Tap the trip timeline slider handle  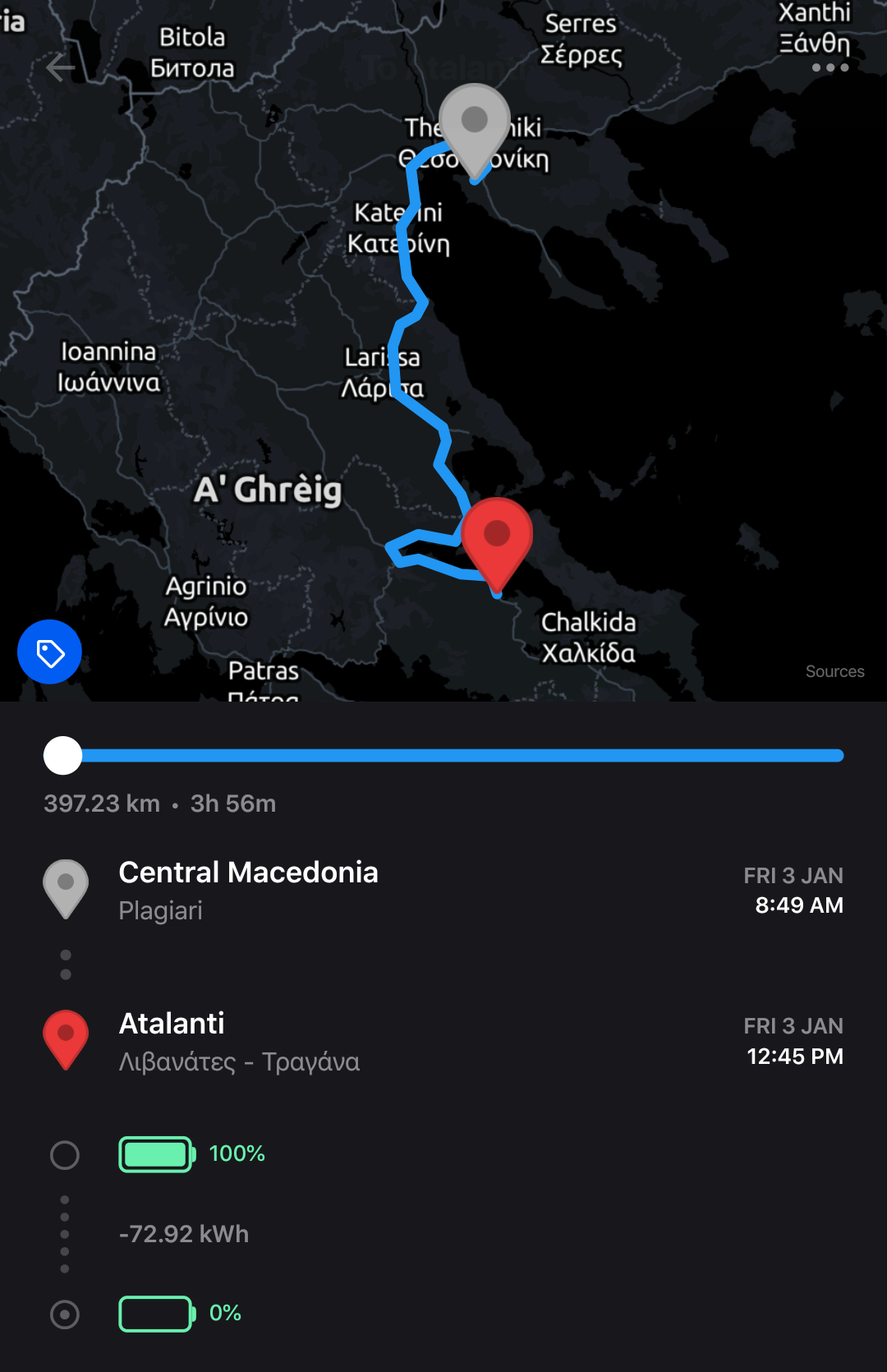tap(63, 756)
